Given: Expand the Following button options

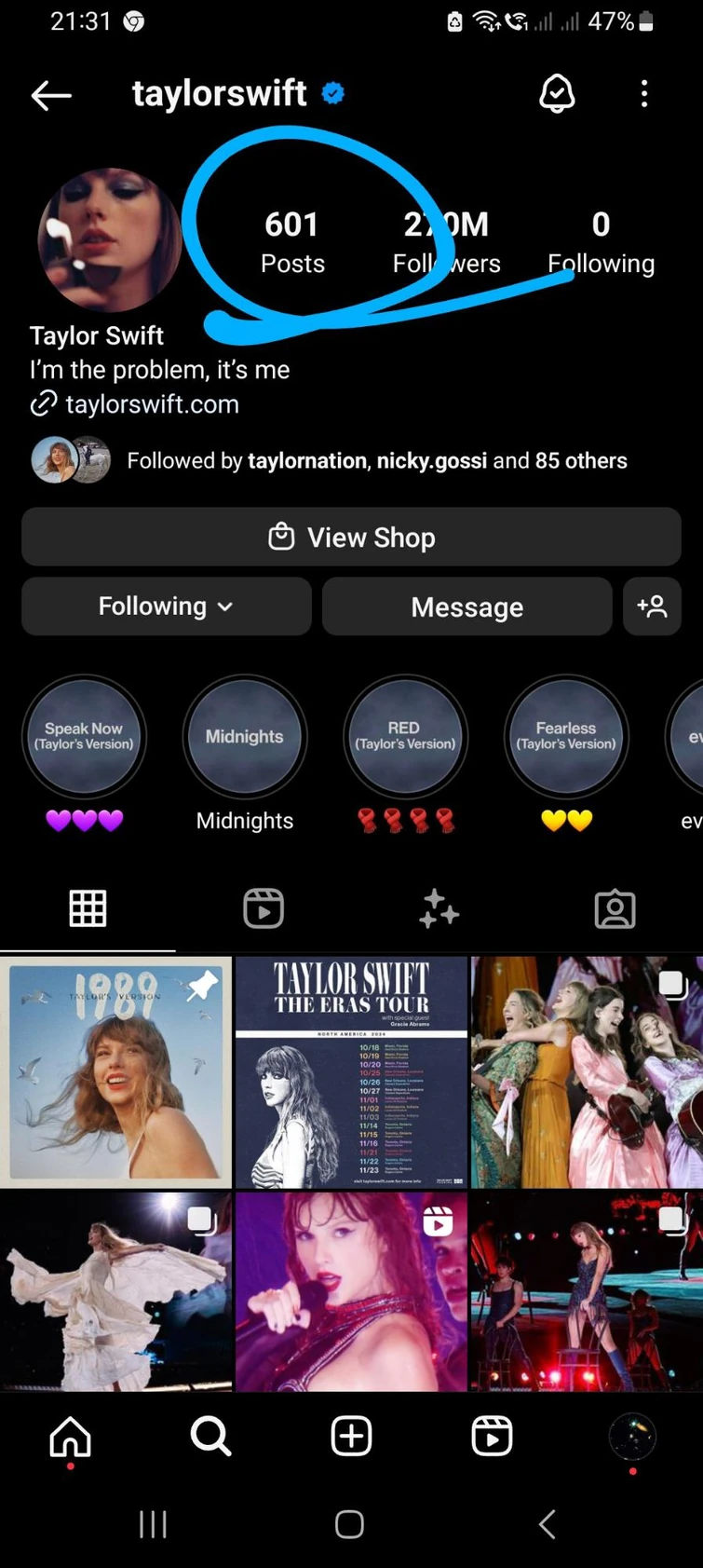Looking at the screenshot, I should tap(166, 607).
